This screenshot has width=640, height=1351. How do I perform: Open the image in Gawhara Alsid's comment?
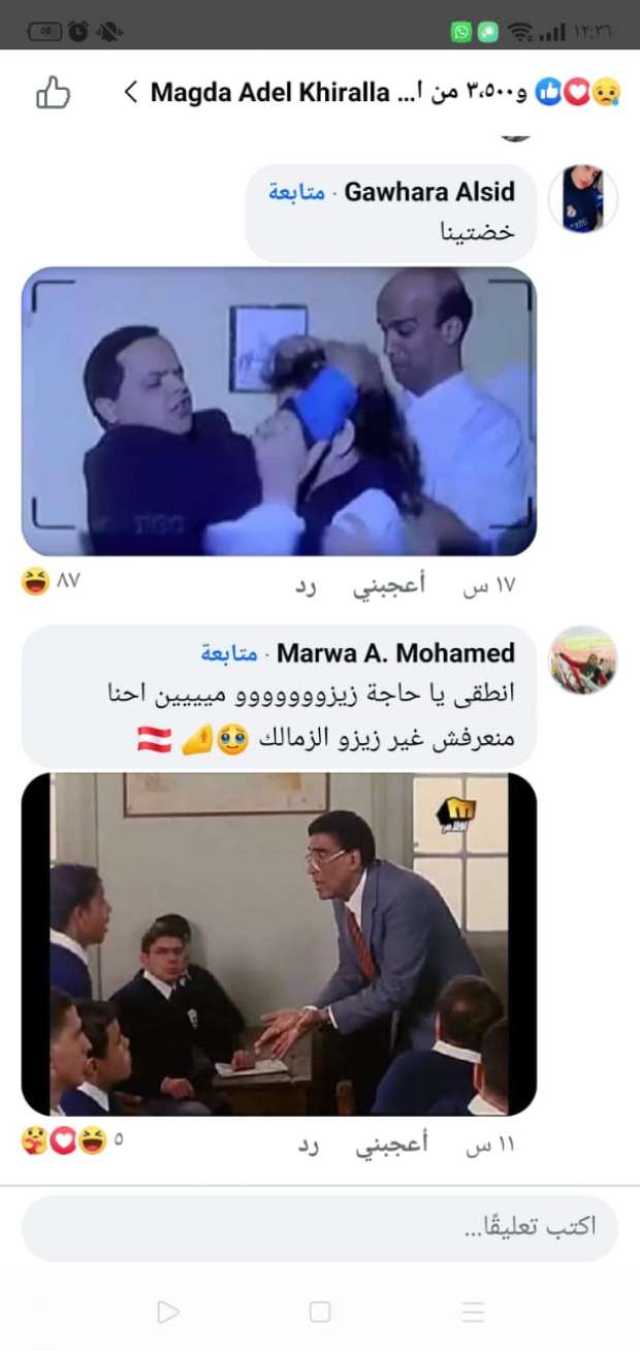pos(279,411)
